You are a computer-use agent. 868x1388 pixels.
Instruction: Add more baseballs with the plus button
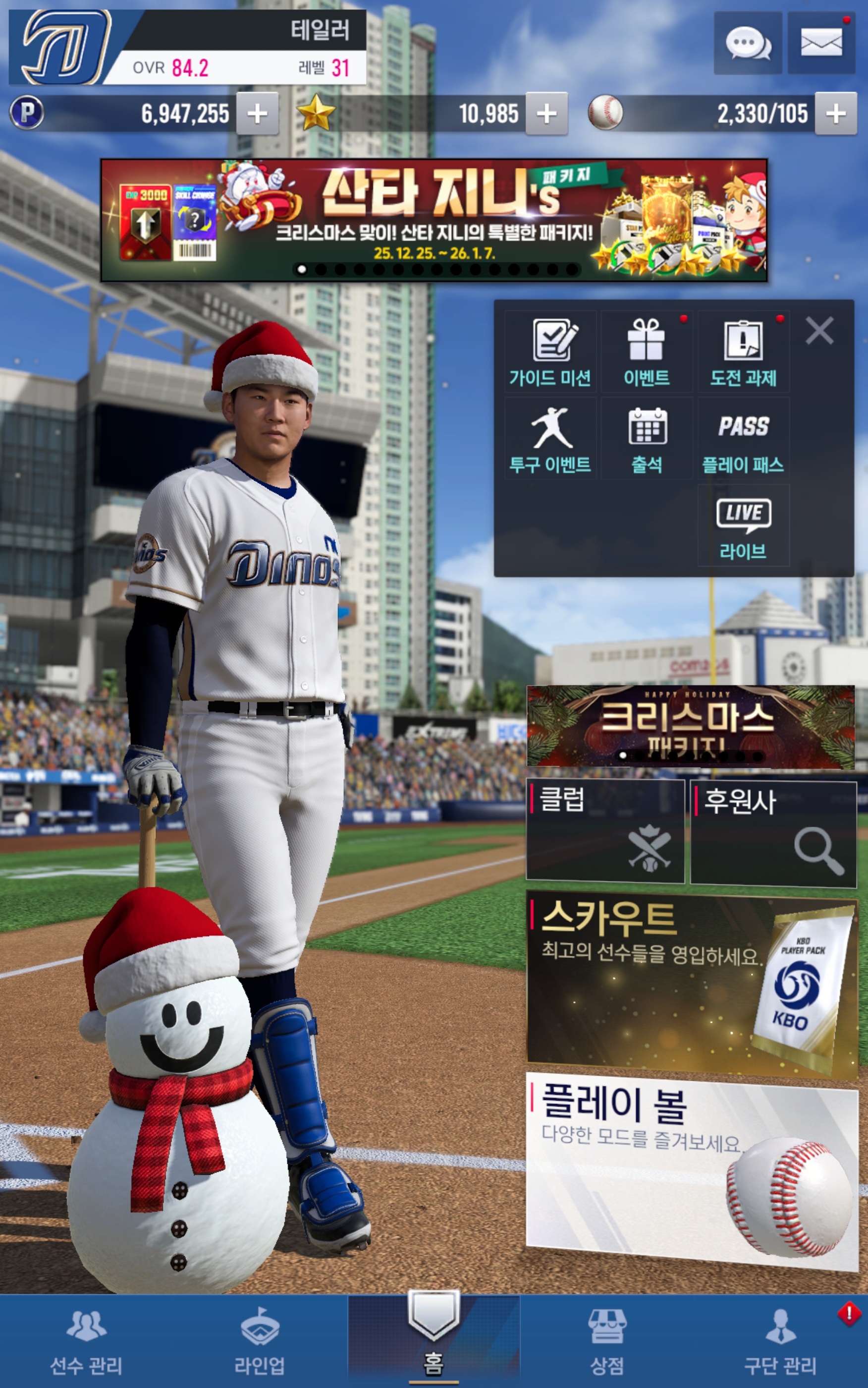(x=836, y=114)
